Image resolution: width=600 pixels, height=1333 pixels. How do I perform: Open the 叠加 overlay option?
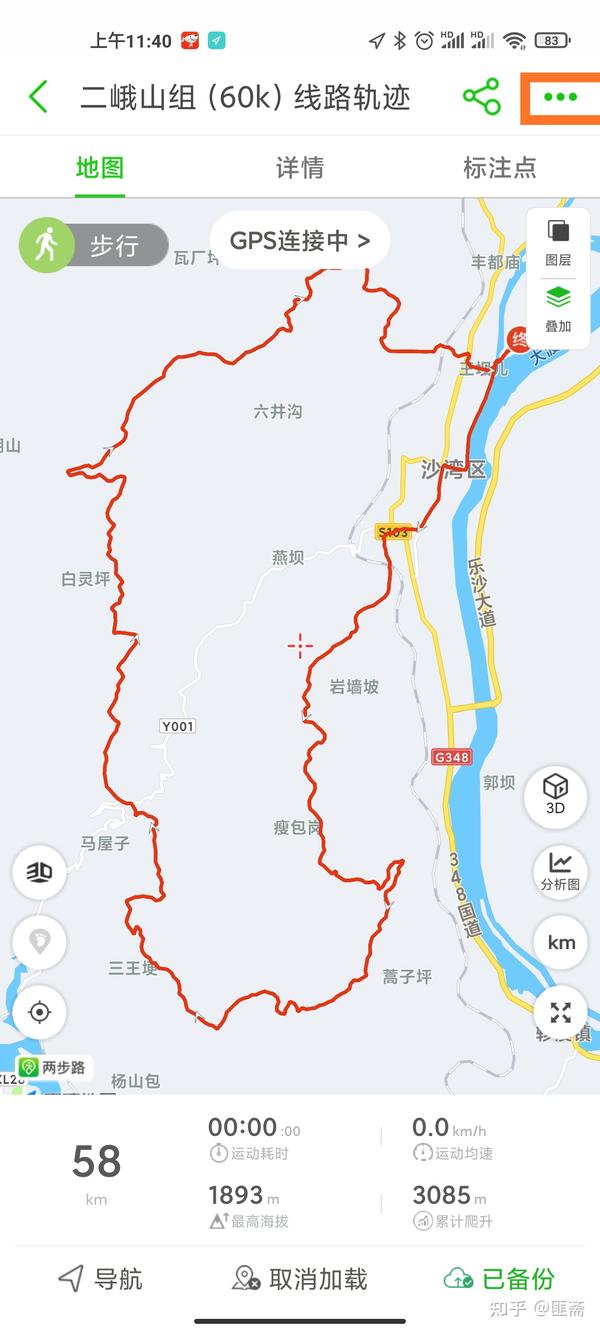[558, 310]
